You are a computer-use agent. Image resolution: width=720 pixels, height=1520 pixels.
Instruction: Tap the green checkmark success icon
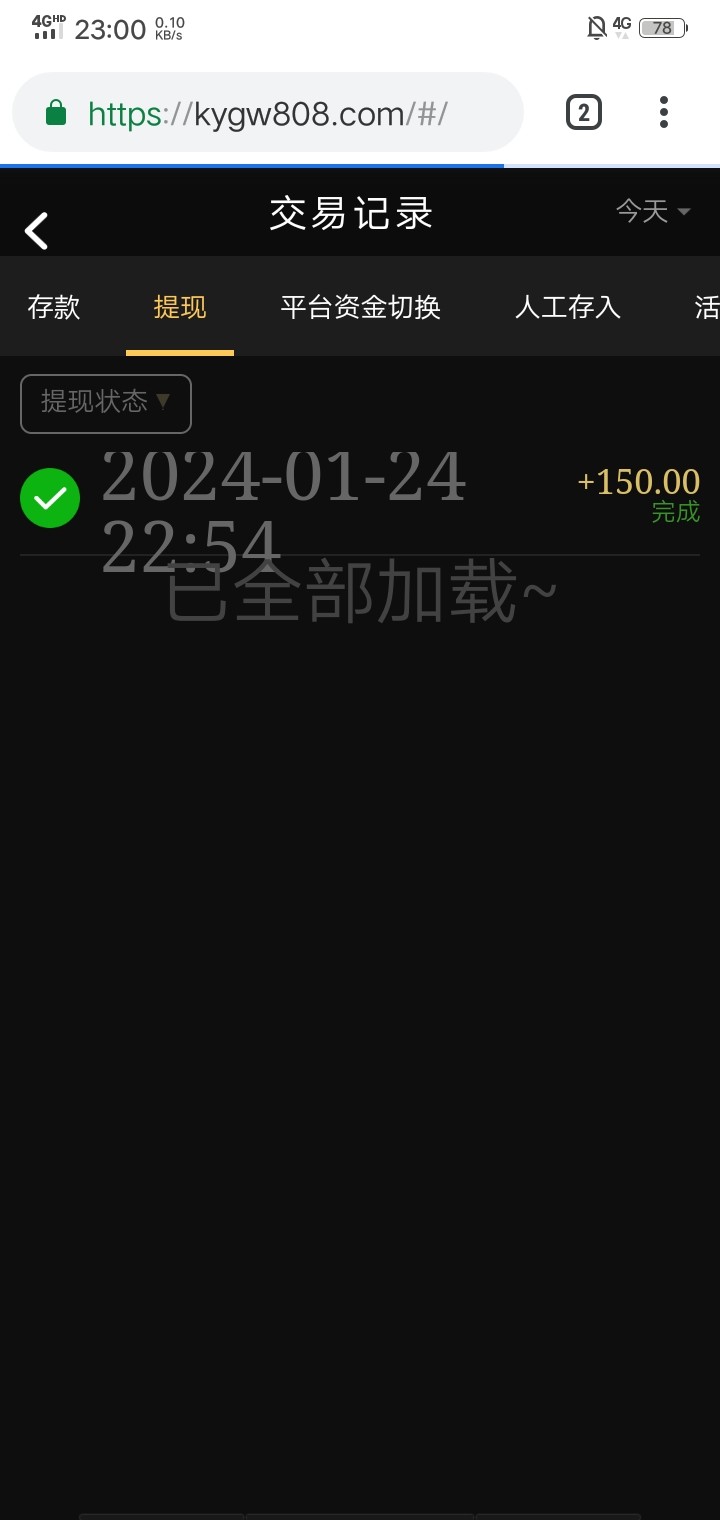point(50,497)
